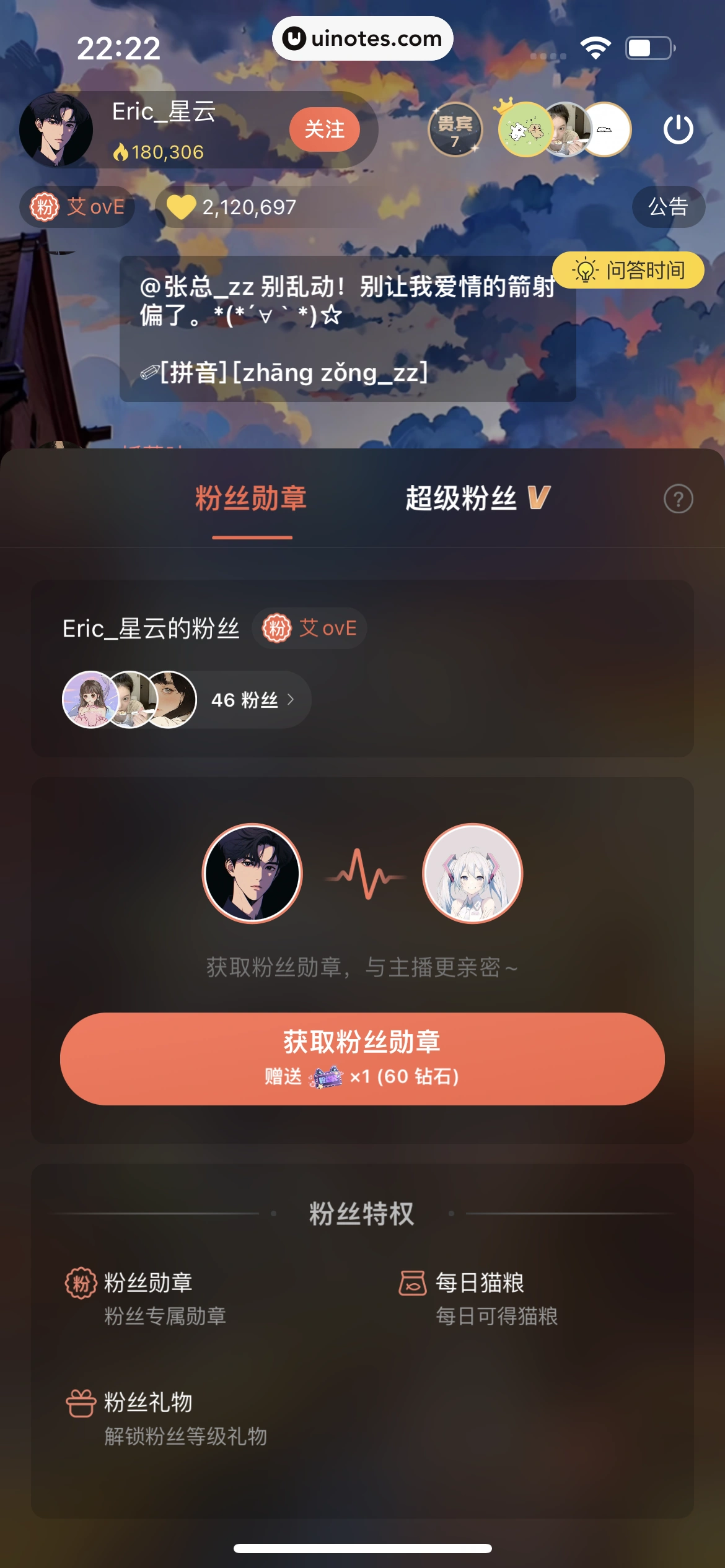Click the 每日猫粮 cat food bag icon

point(412,1283)
